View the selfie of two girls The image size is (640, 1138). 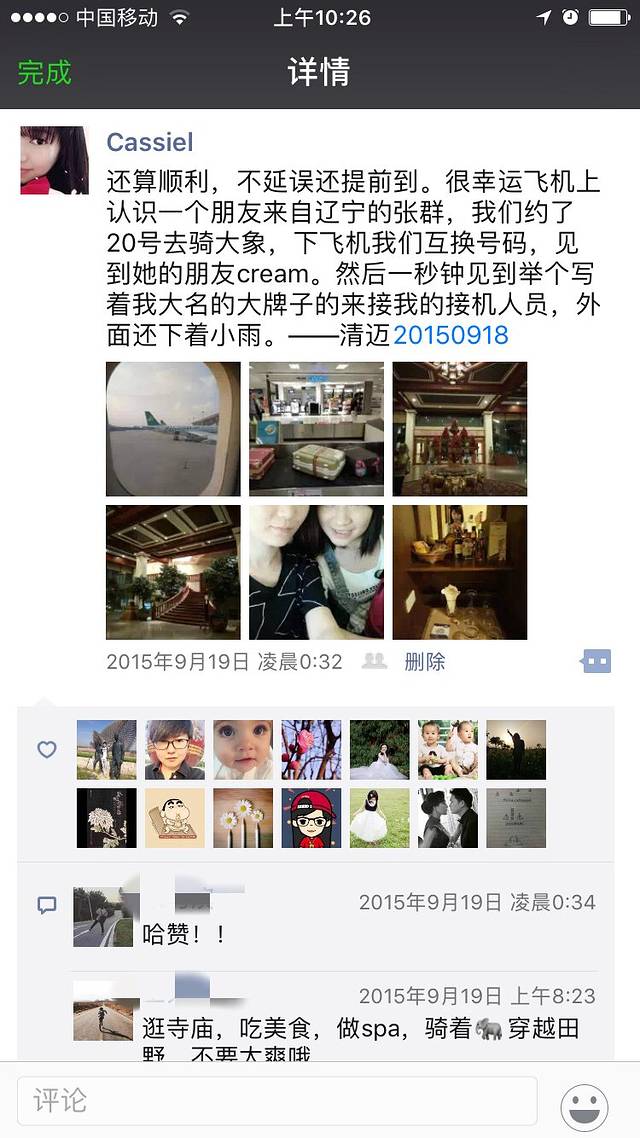coord(316,572)
